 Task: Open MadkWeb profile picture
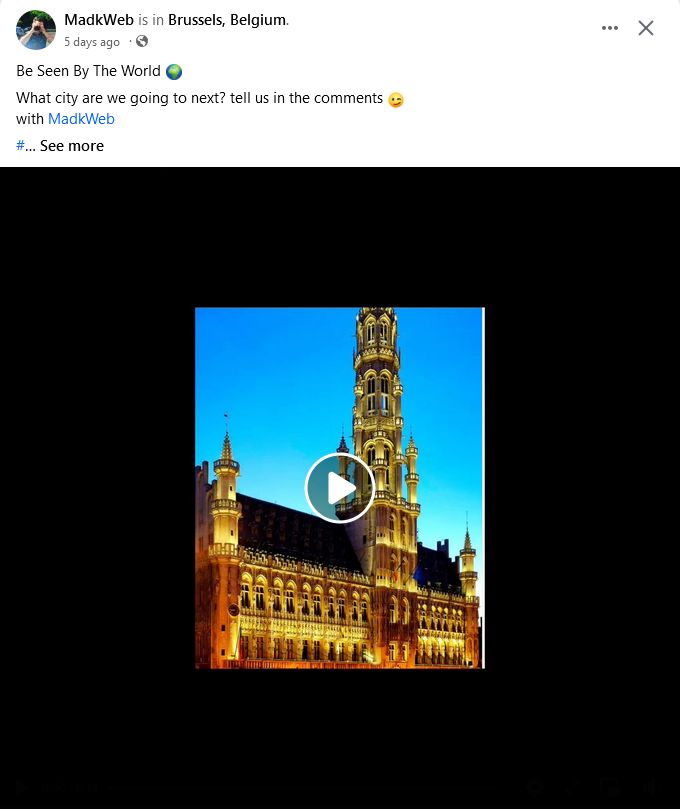(x=36, y=30)
